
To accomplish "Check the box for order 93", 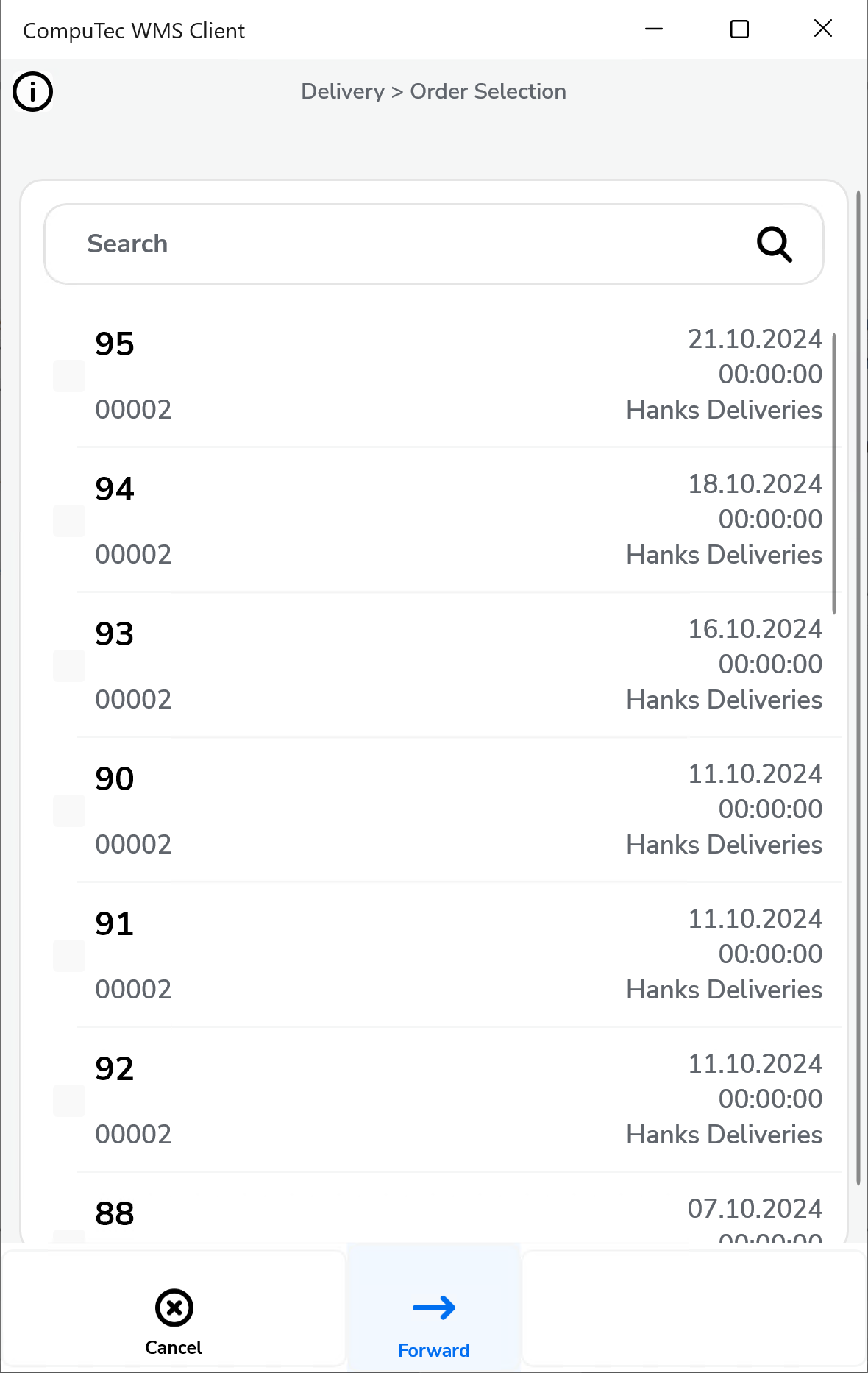I will [x=69, y=666].
